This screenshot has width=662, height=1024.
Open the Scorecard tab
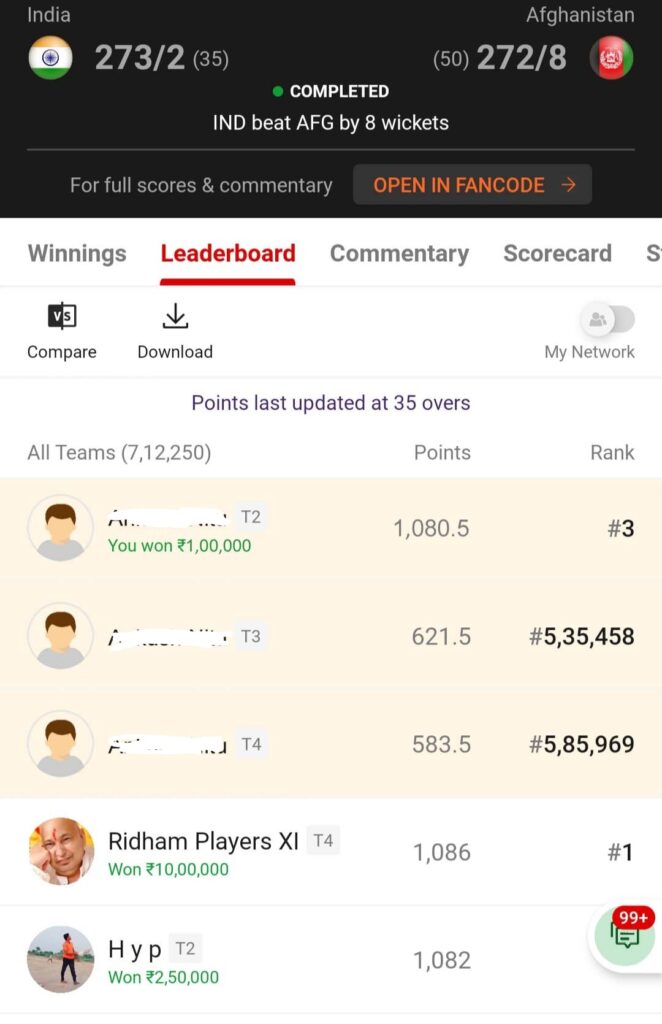557,253
